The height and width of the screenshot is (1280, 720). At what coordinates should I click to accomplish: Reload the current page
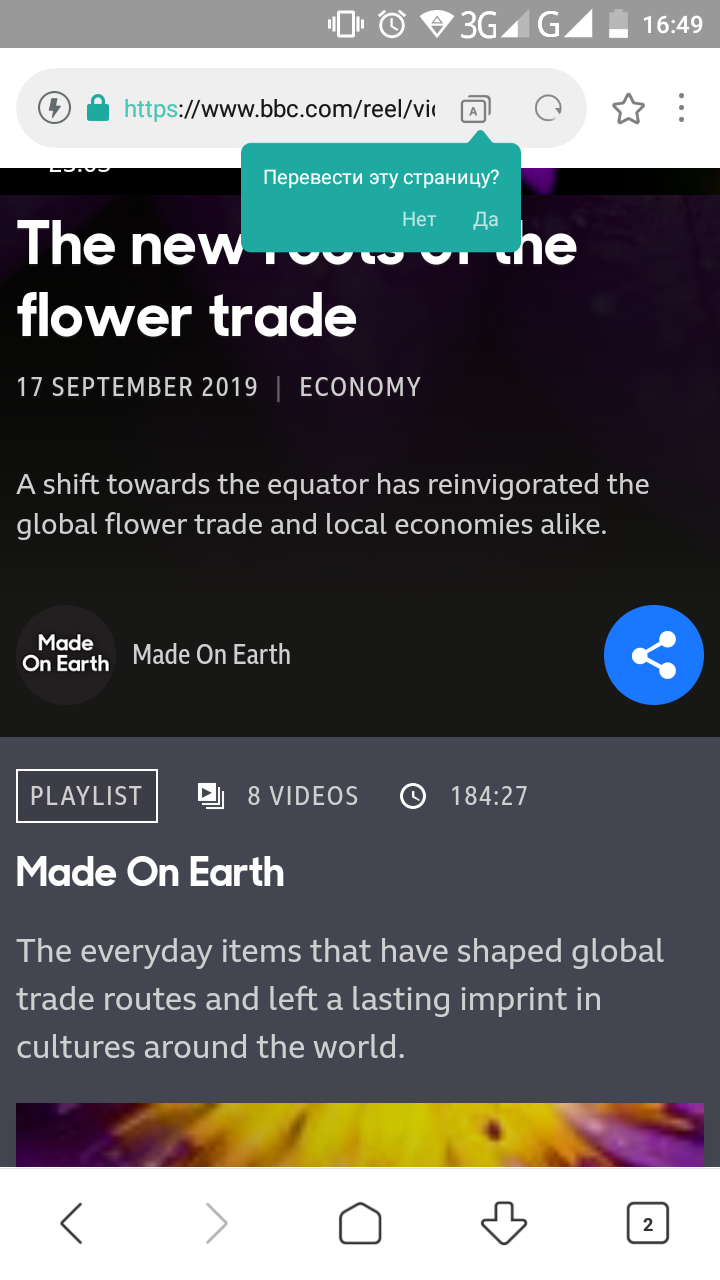pos(548,108)
